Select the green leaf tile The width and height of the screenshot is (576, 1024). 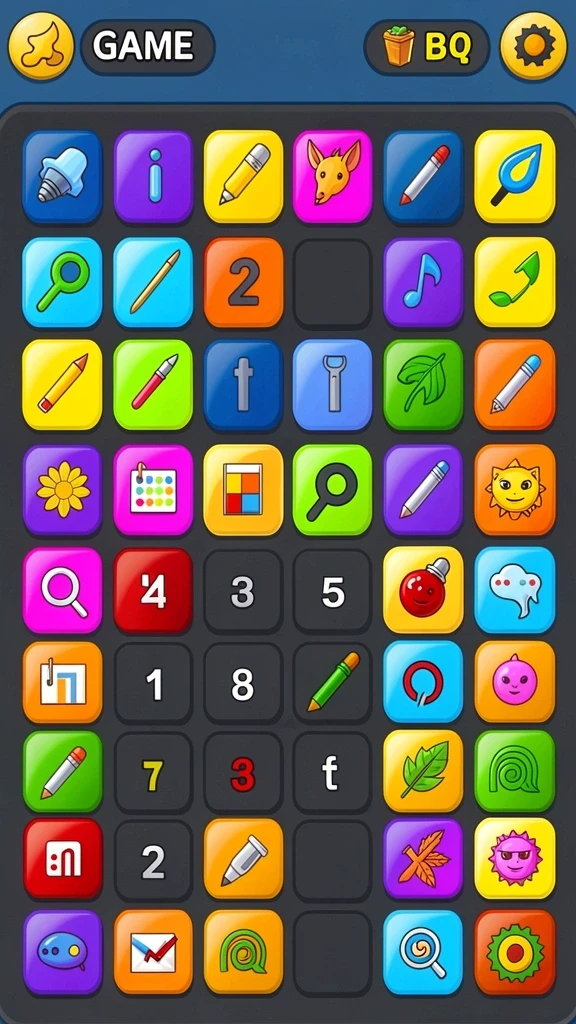pyautogui.click(x=423, y=385)
